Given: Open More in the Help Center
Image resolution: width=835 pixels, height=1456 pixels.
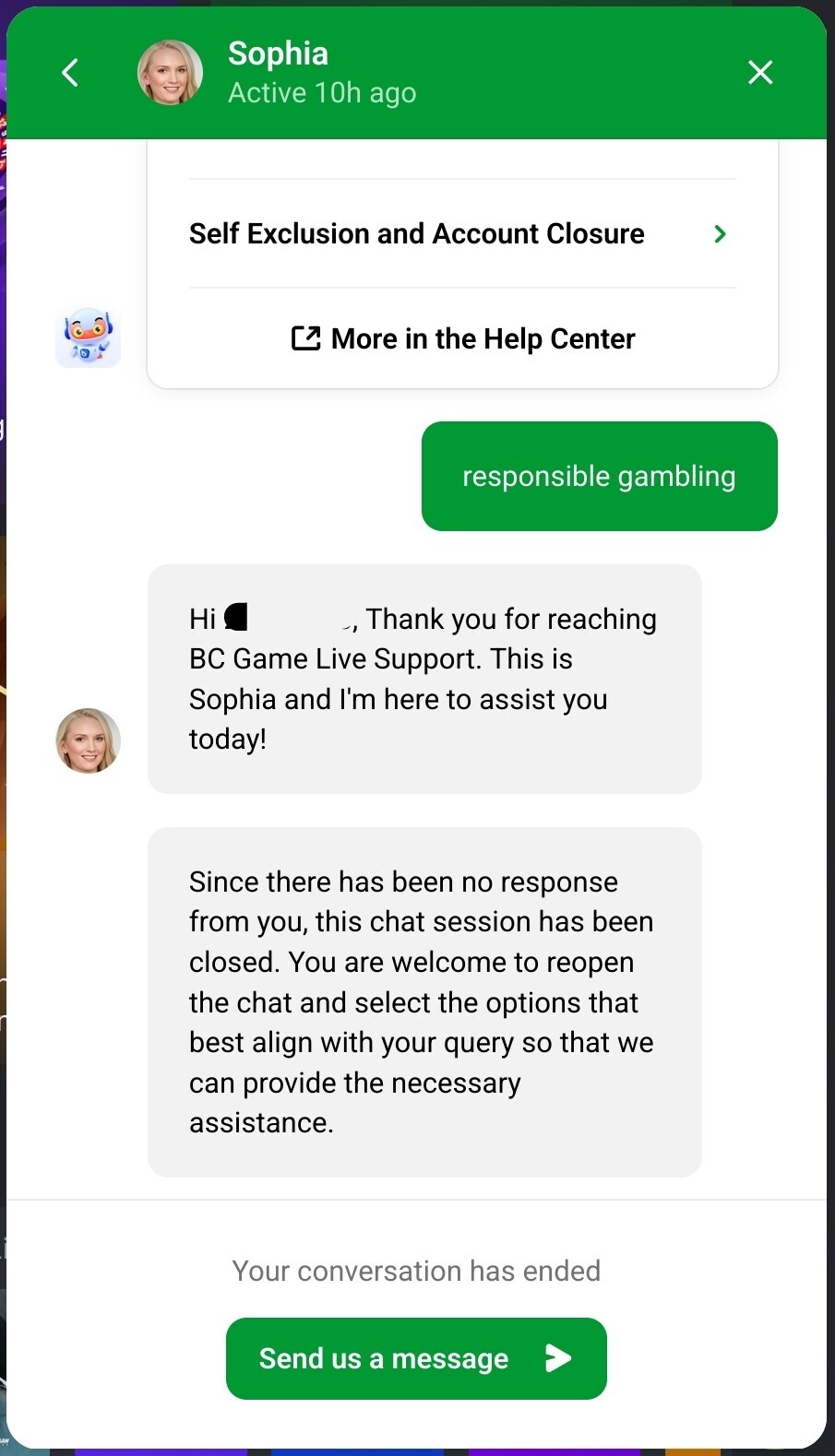Looking at the screenshot, I should (463, 339).
